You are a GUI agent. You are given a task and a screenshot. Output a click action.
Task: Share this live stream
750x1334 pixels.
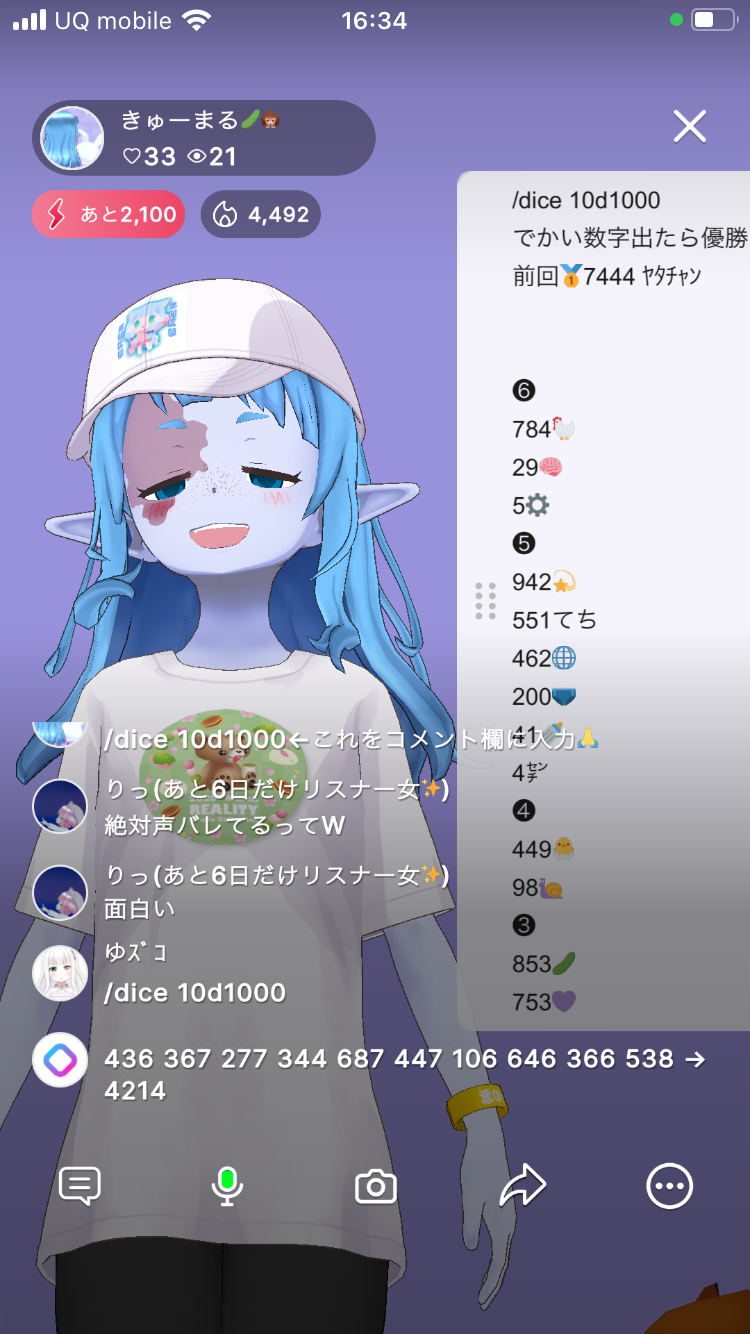click(x=523, y=1186)
